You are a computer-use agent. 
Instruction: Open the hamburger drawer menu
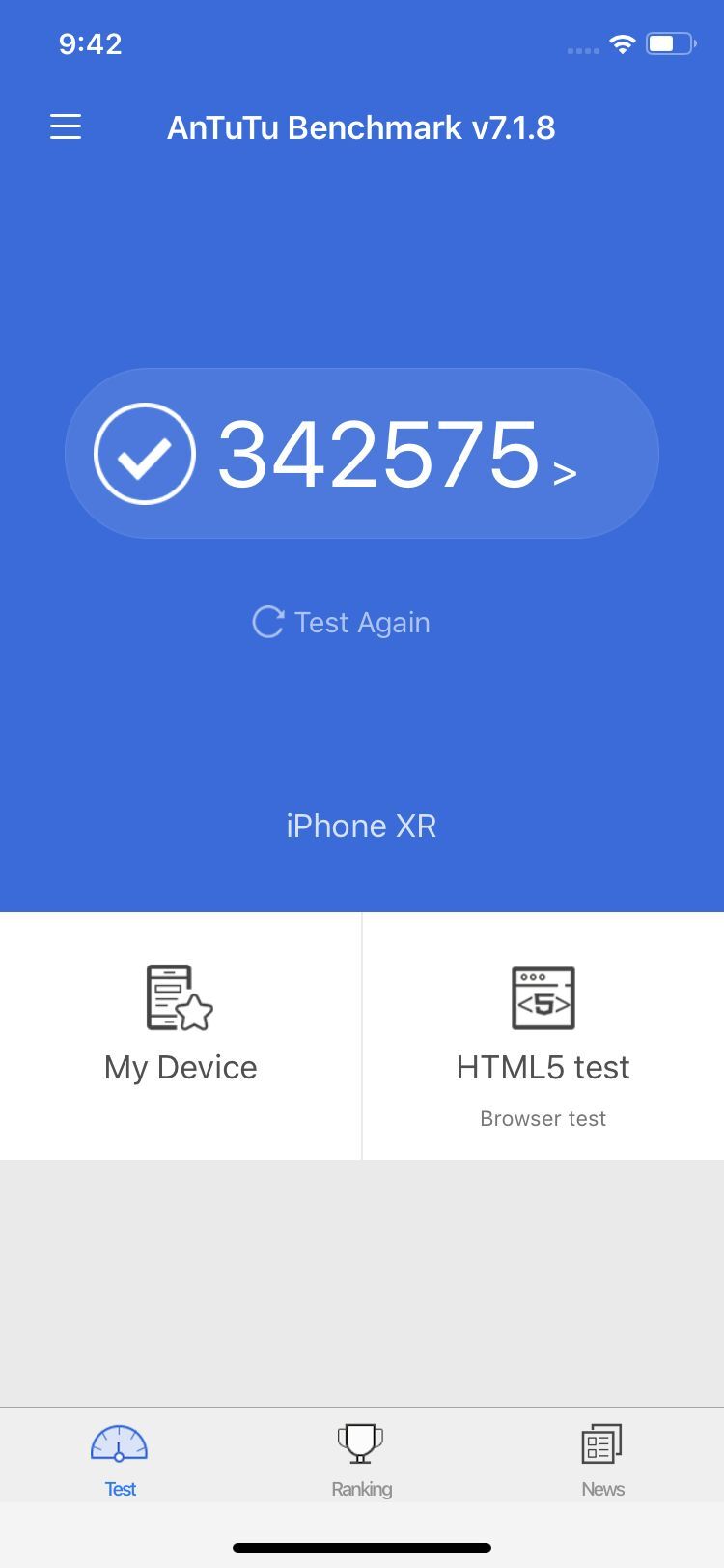[x=66, y=126]
